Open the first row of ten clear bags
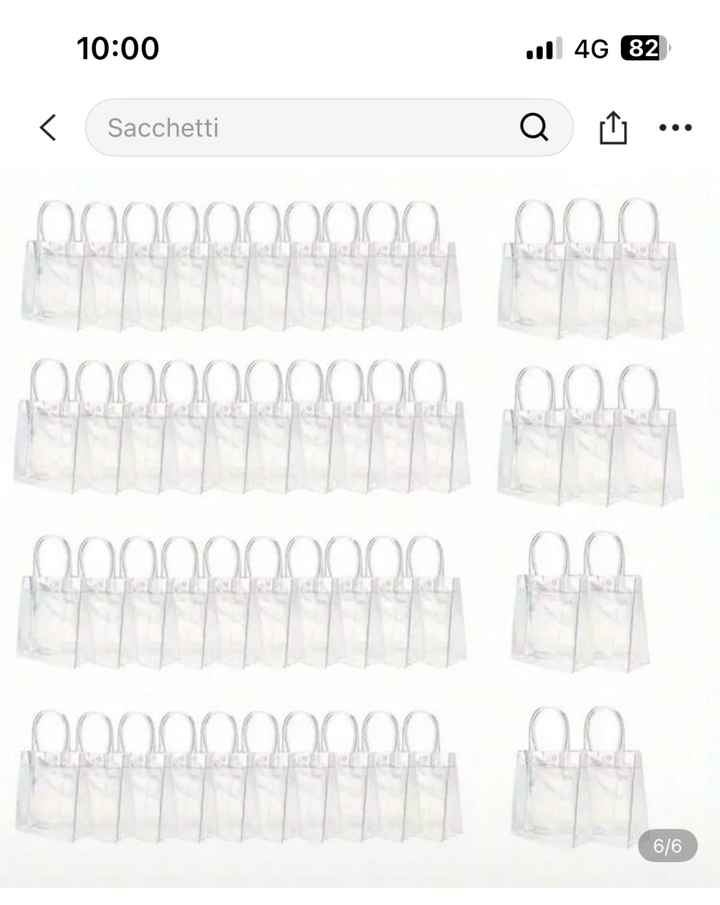Image resolution: width=720 pixels, height=905 pixels. coord(240,262)
